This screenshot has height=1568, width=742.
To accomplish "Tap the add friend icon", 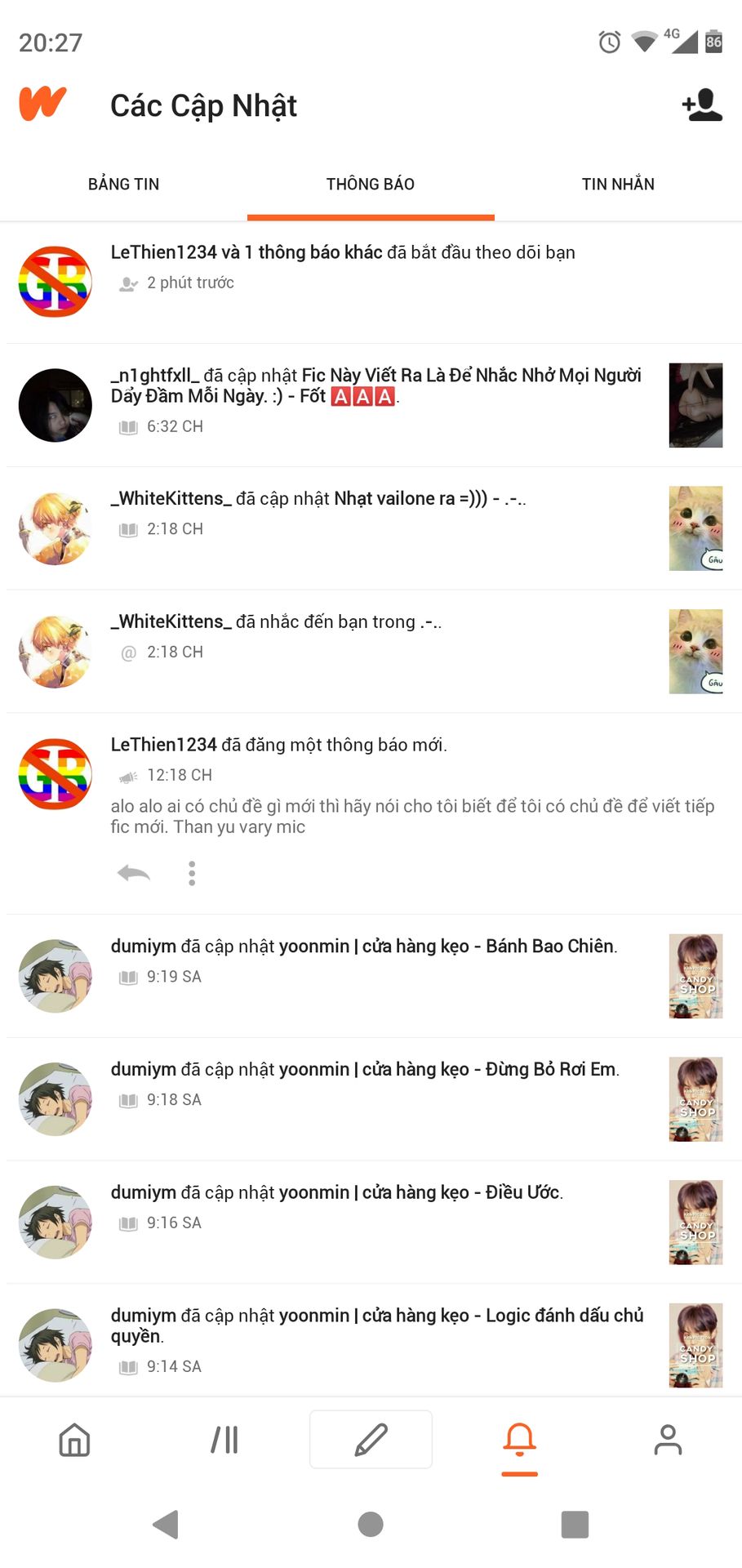I will pyautogui.click(x=702, y=105).
